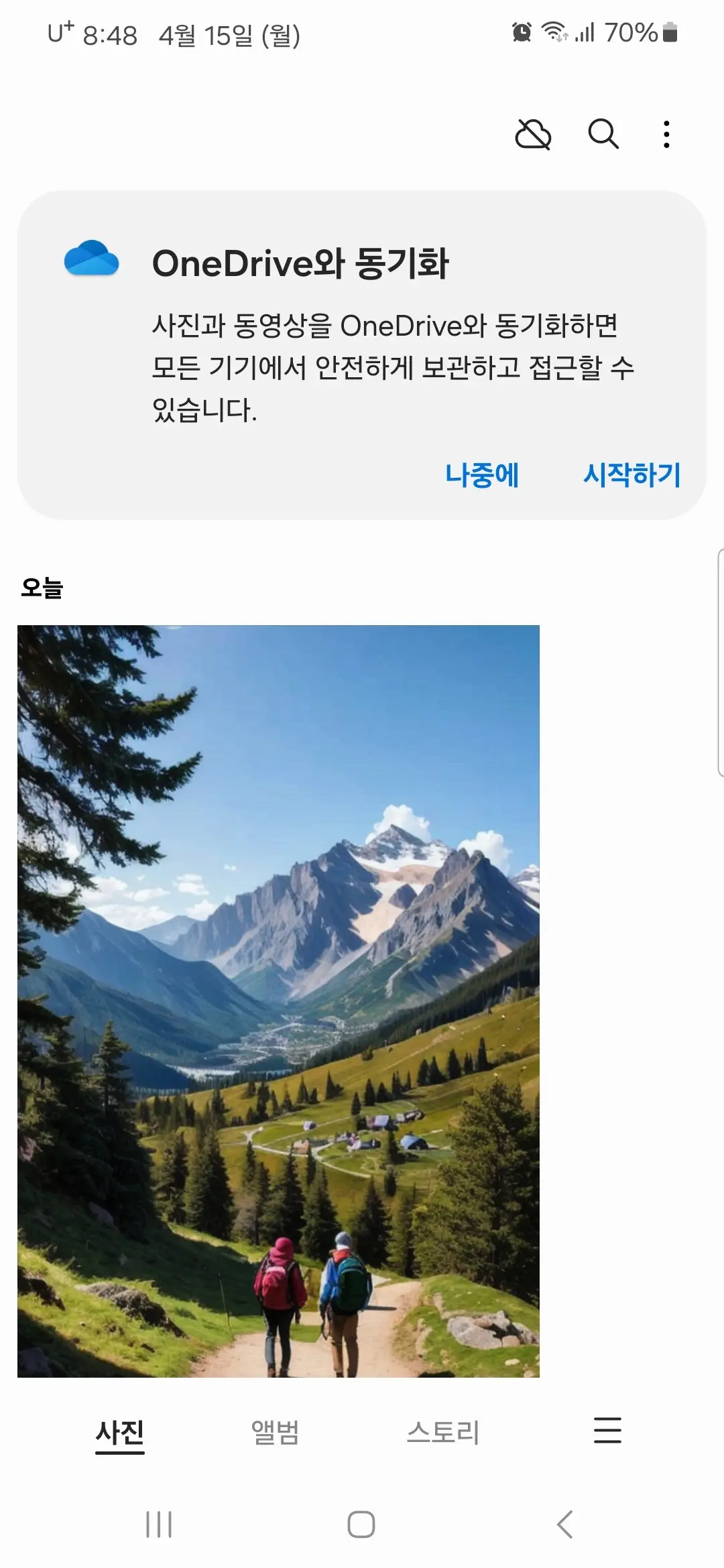The height and width of the screenshot is (1568, 724).
Task: Open the hamburger menu at bottom right
Action: [607, 1431]
